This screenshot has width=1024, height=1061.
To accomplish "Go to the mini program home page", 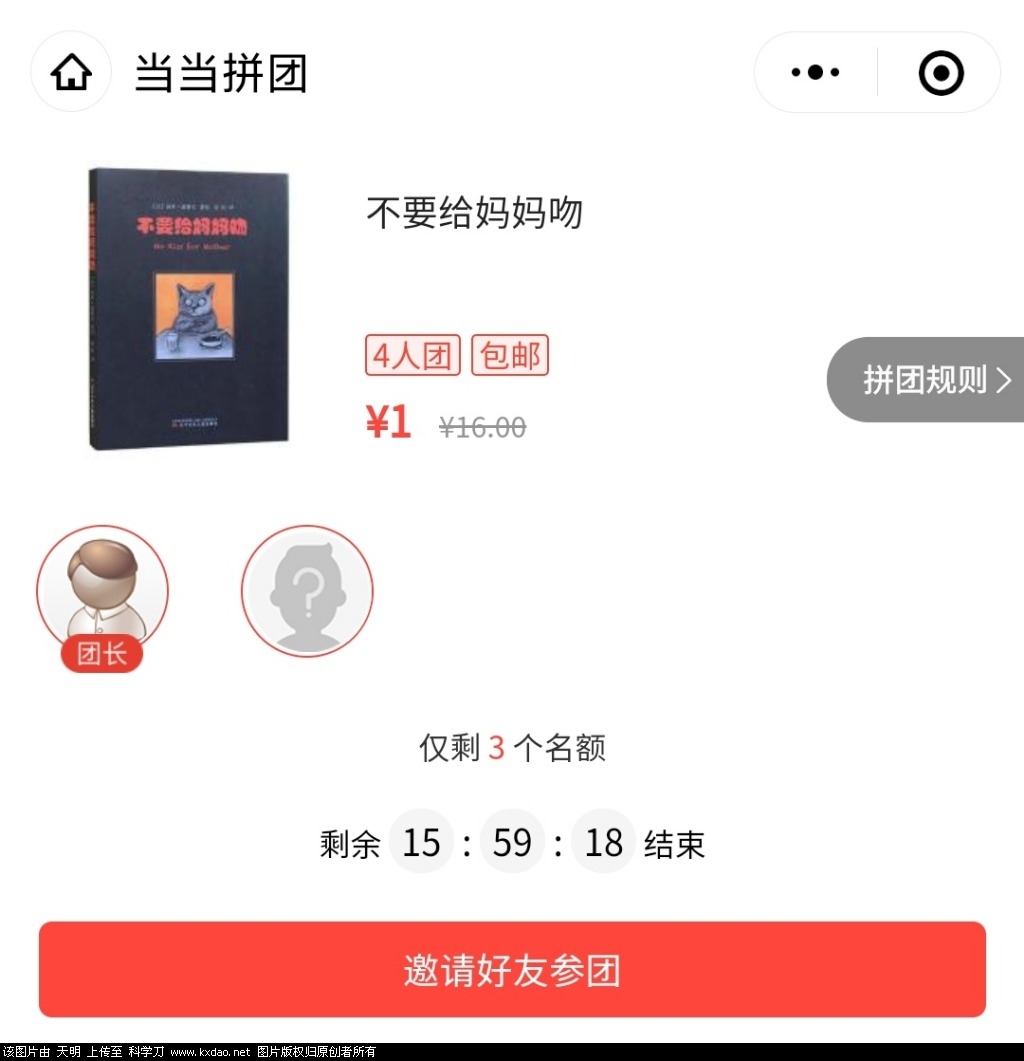I will (x=71, y=72).
